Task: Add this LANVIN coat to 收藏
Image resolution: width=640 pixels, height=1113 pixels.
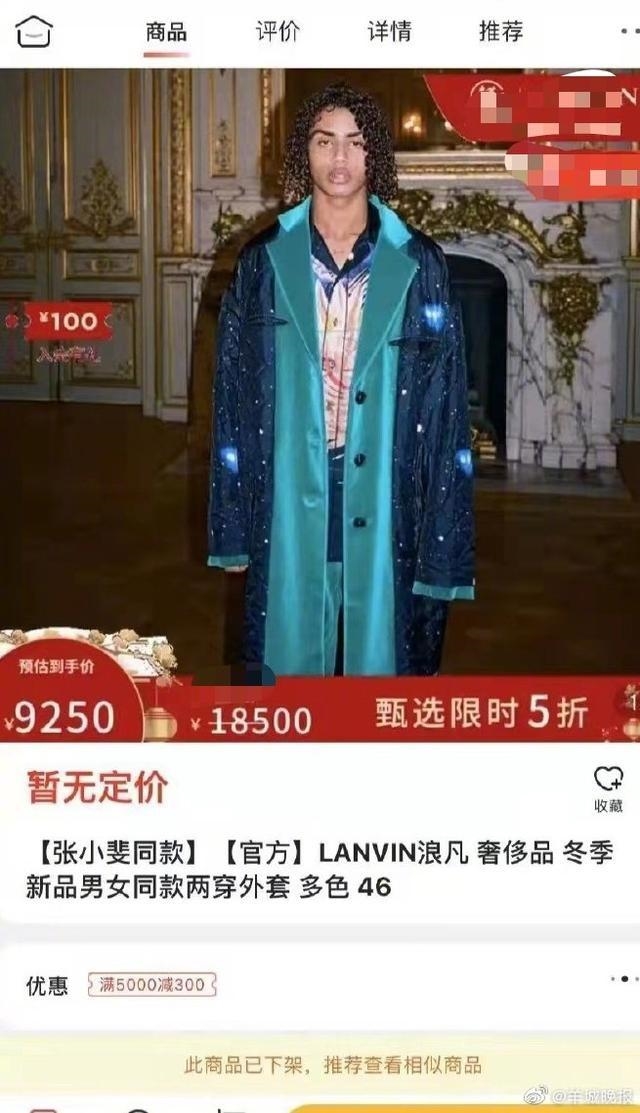Action: point(608,788)
